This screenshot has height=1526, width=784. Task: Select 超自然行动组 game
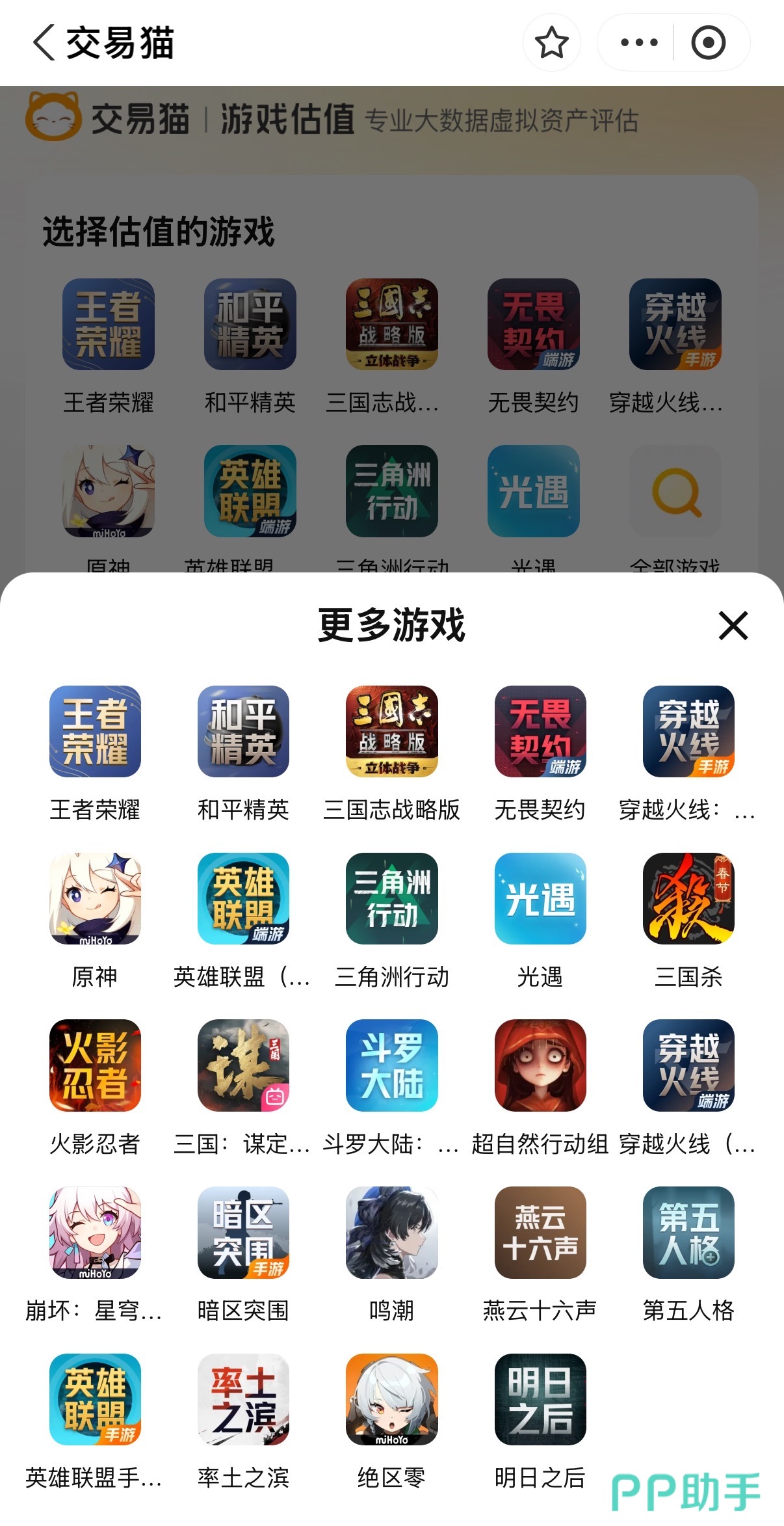(540, 1065)
